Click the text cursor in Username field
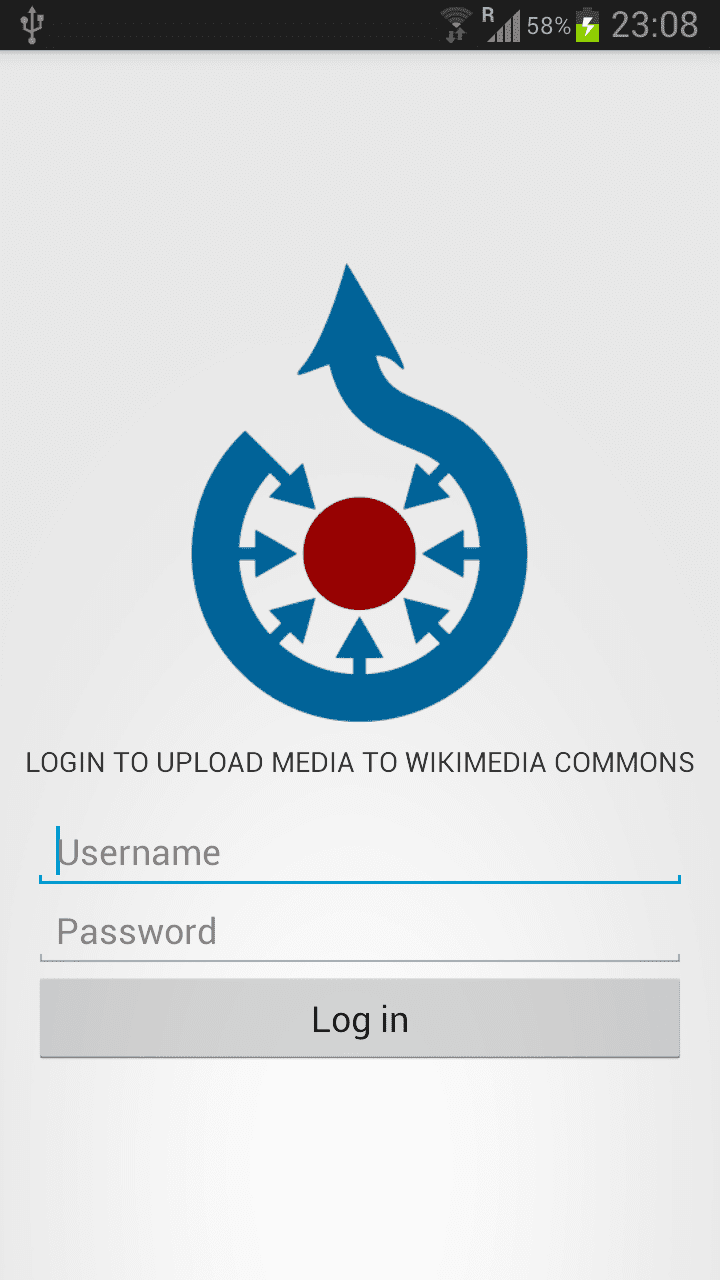Screen dimensions: 720x1280 click(x=58, y=852)
